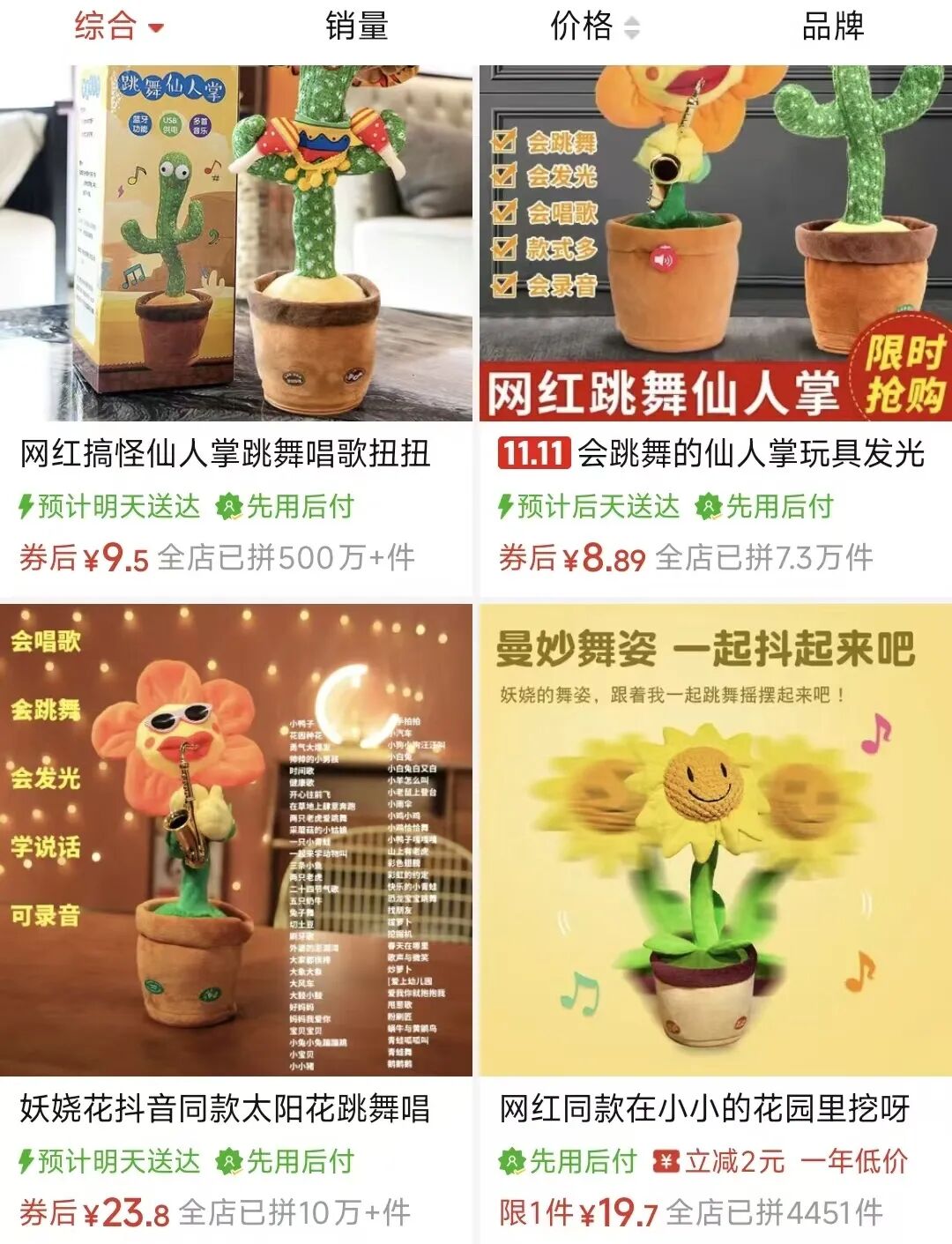The height and width of the screenshot is (1244, 952).
Task: Open the 品牌 filter
Action: 832,26
